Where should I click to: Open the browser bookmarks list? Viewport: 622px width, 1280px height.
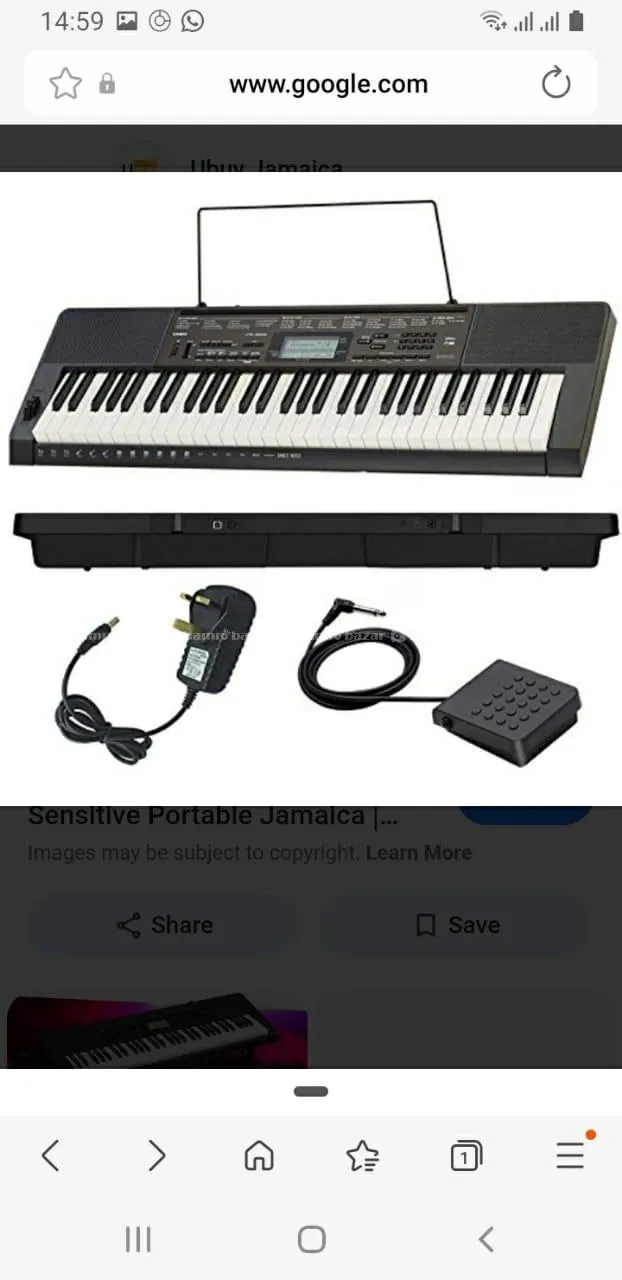pyautogui.click(x=362, y=1157)
